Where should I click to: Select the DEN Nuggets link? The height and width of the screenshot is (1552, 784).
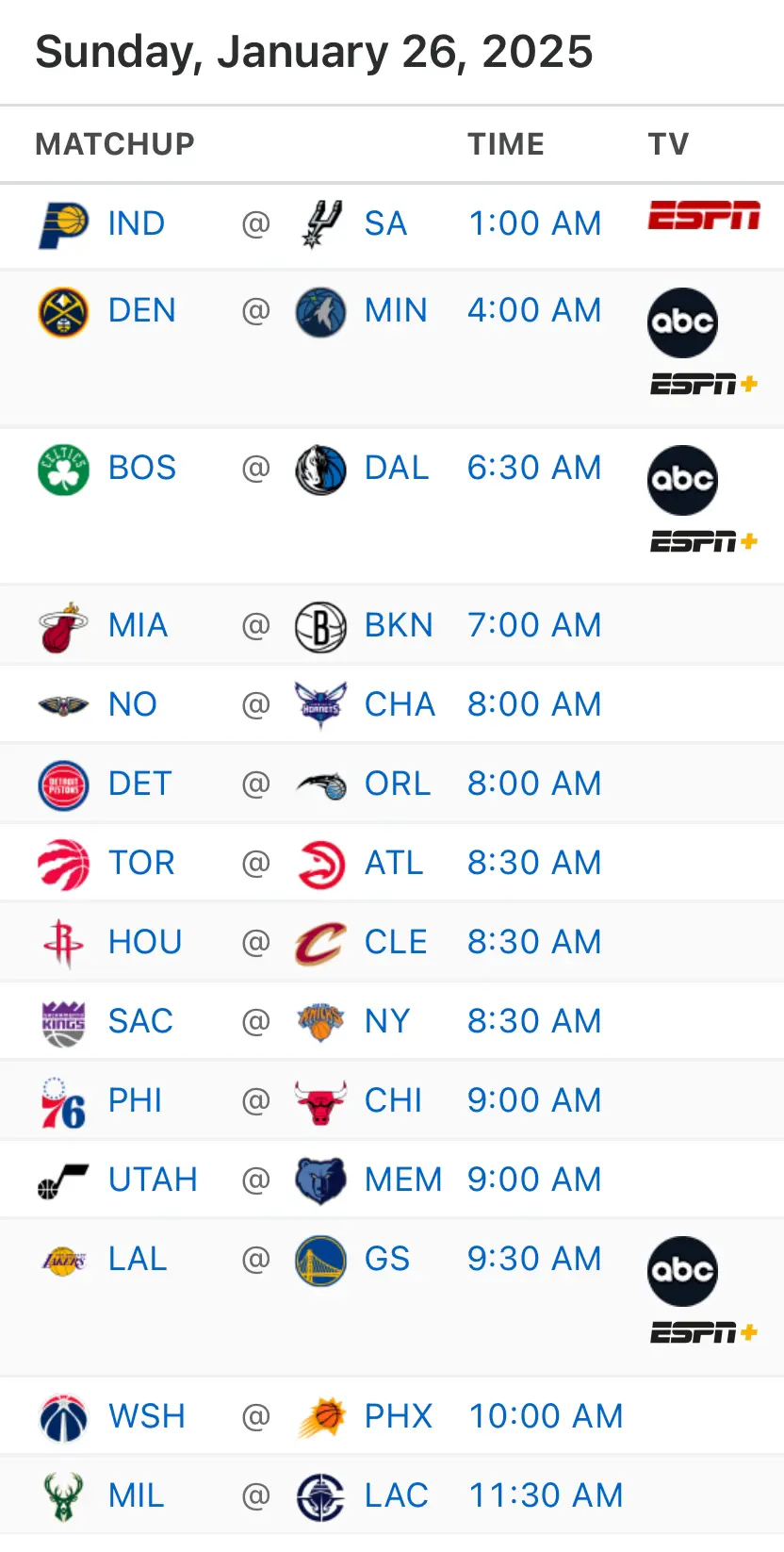tap(141, 311)
